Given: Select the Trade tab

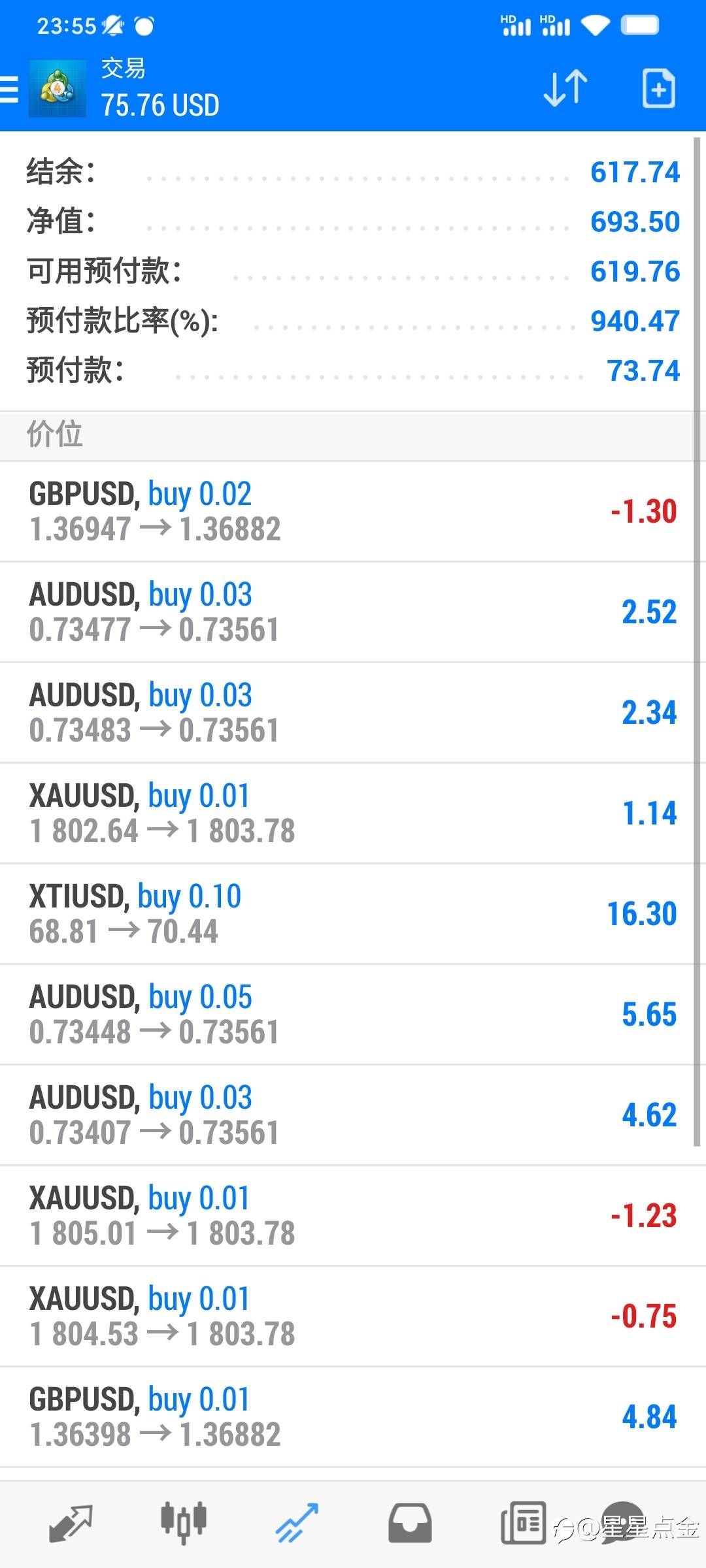Looking at the screenshot, I should point(297,1524).
